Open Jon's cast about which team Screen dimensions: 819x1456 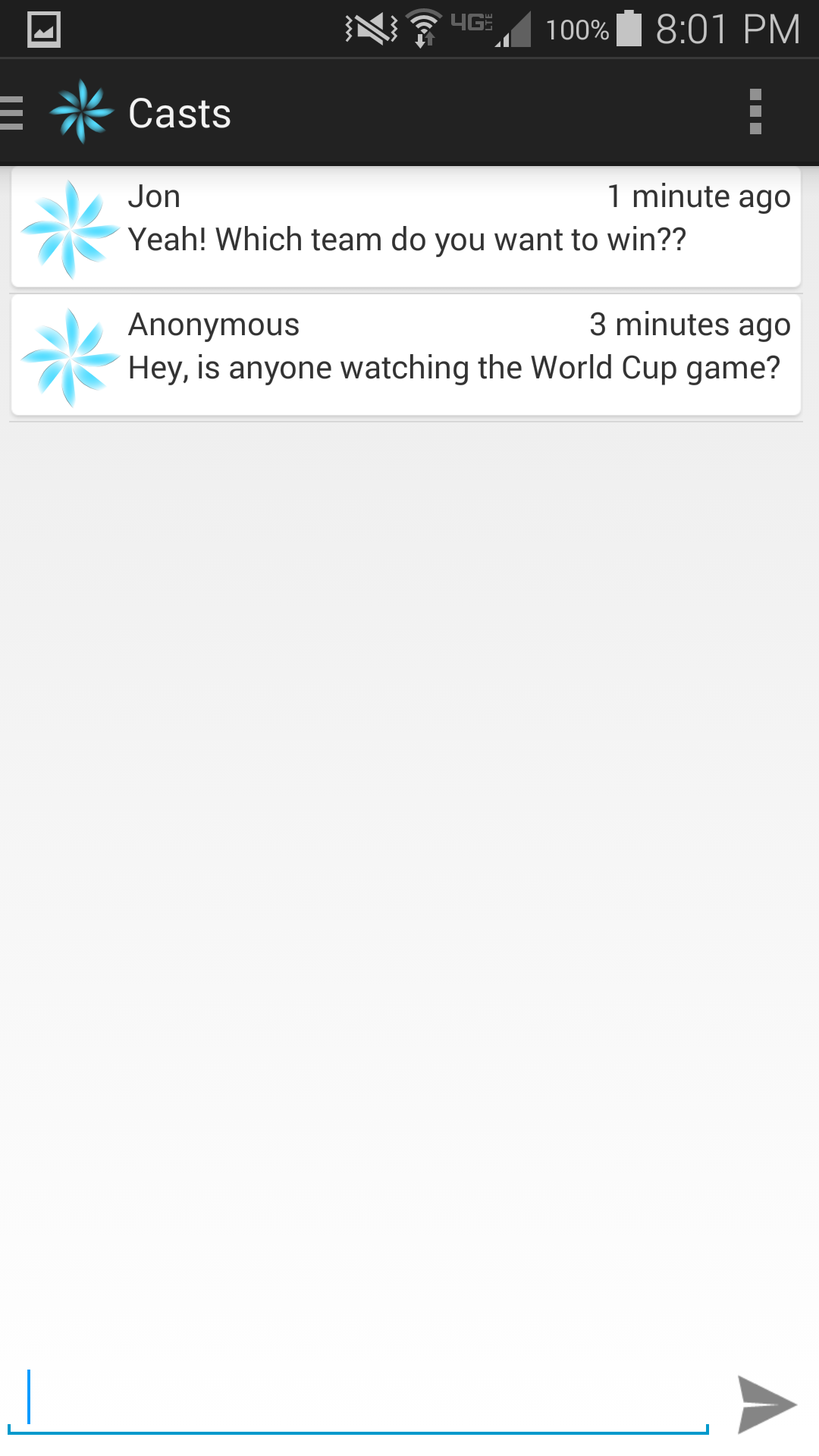click(406, 227)
